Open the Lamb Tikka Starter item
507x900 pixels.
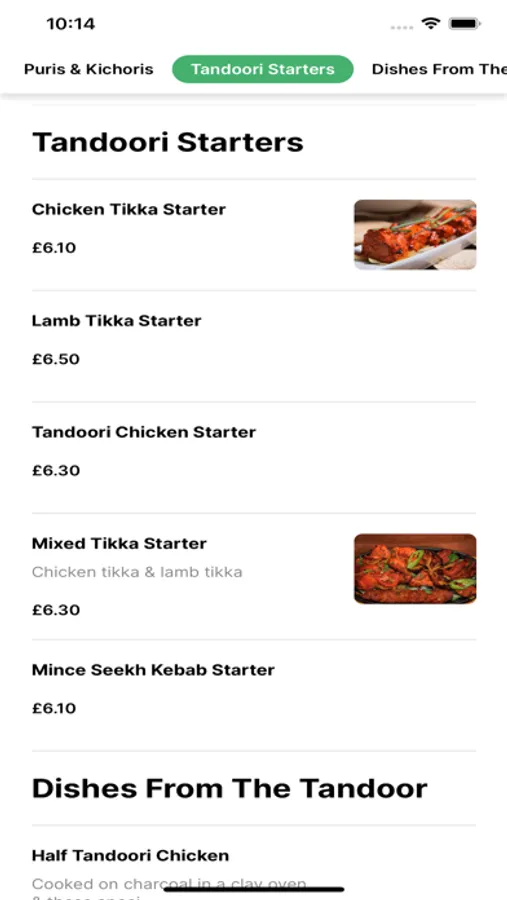point(254,346)
